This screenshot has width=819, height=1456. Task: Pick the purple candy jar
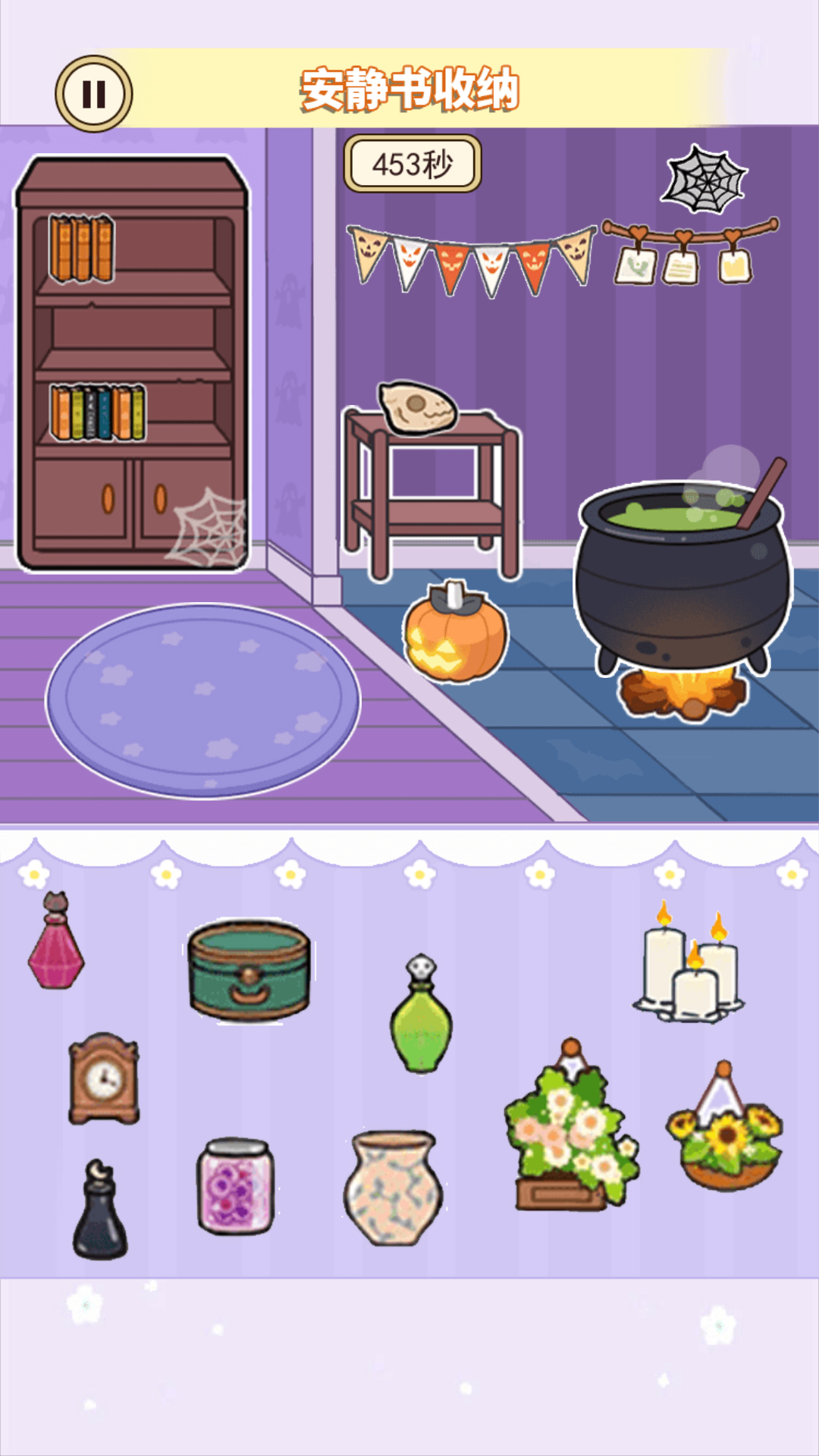click(235, 1187)
